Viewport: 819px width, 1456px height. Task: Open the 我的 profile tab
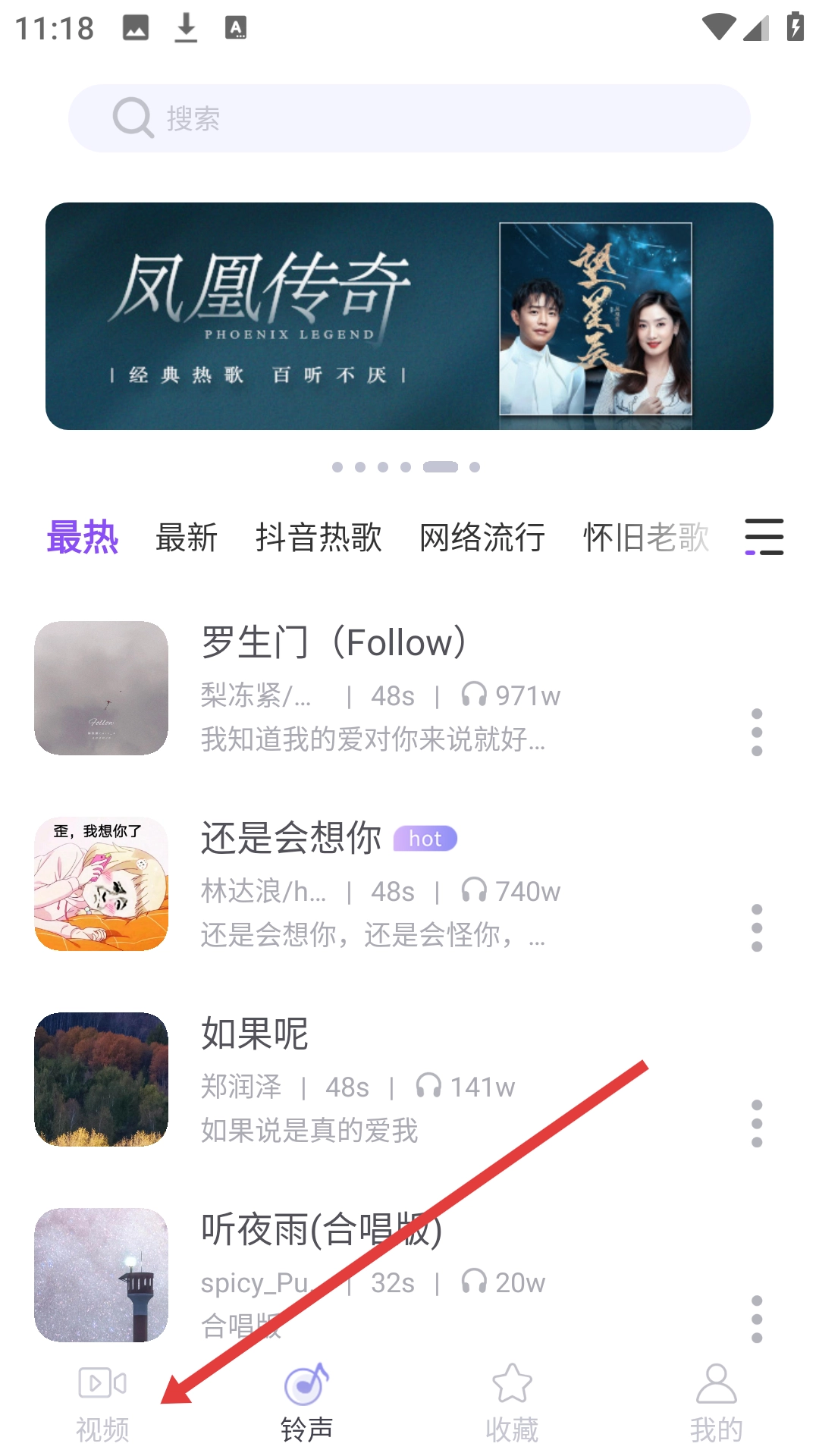[x=716, y=1403]
